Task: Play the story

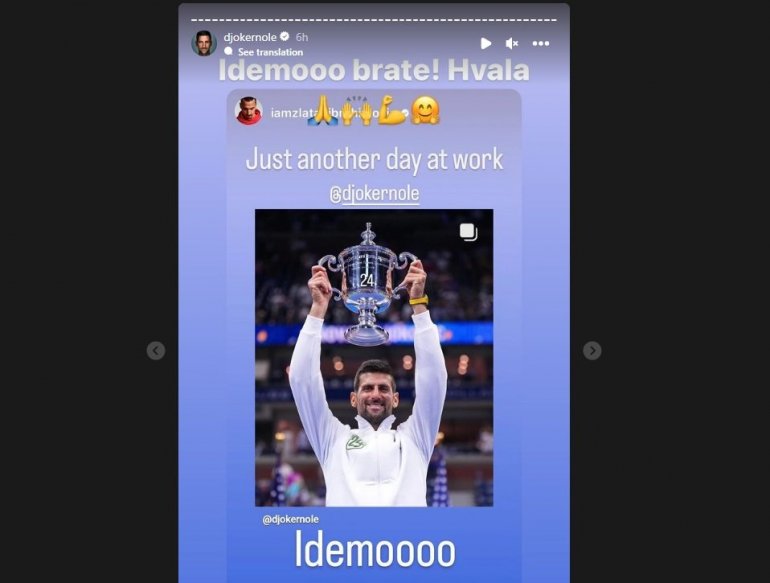Action: (486, 43)
